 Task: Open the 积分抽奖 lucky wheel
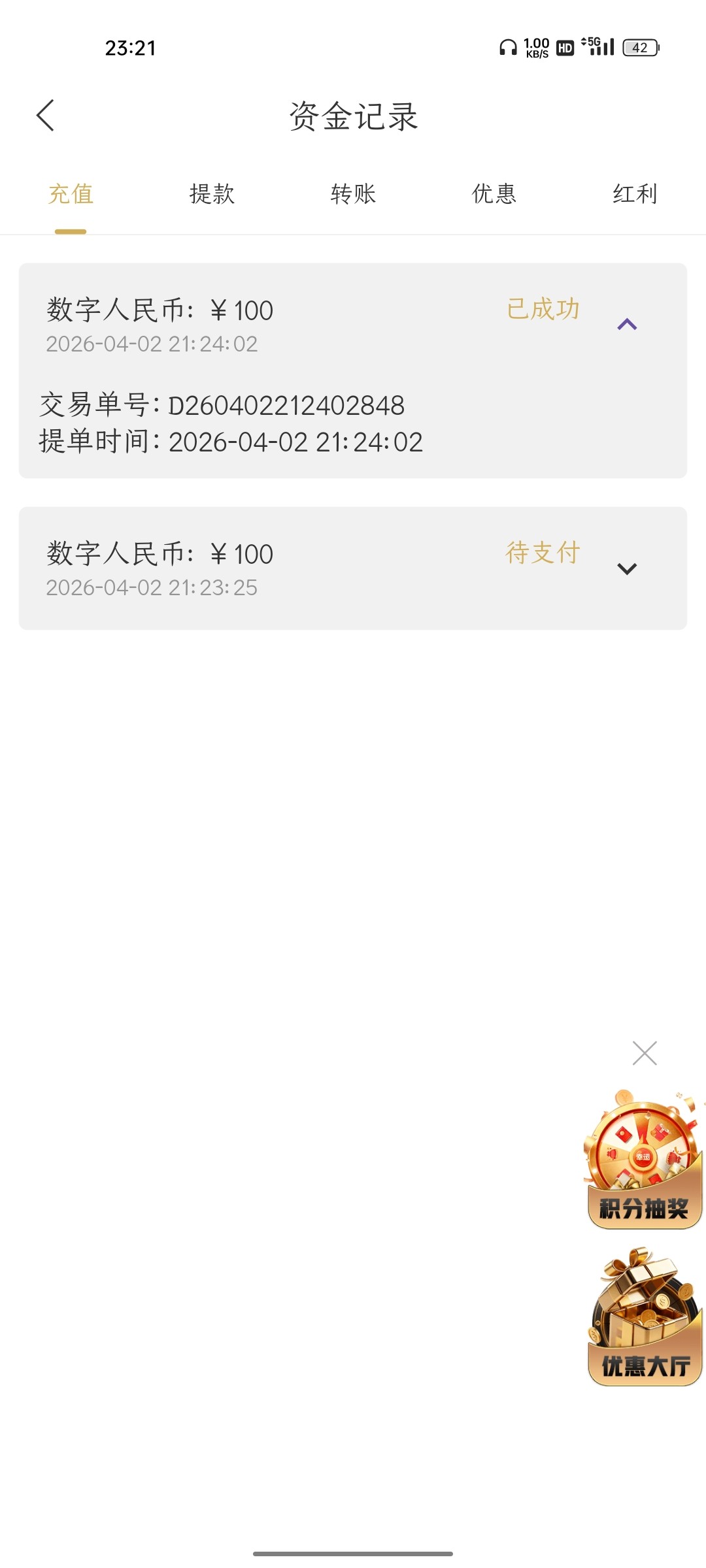click(x=643, y=1160)
